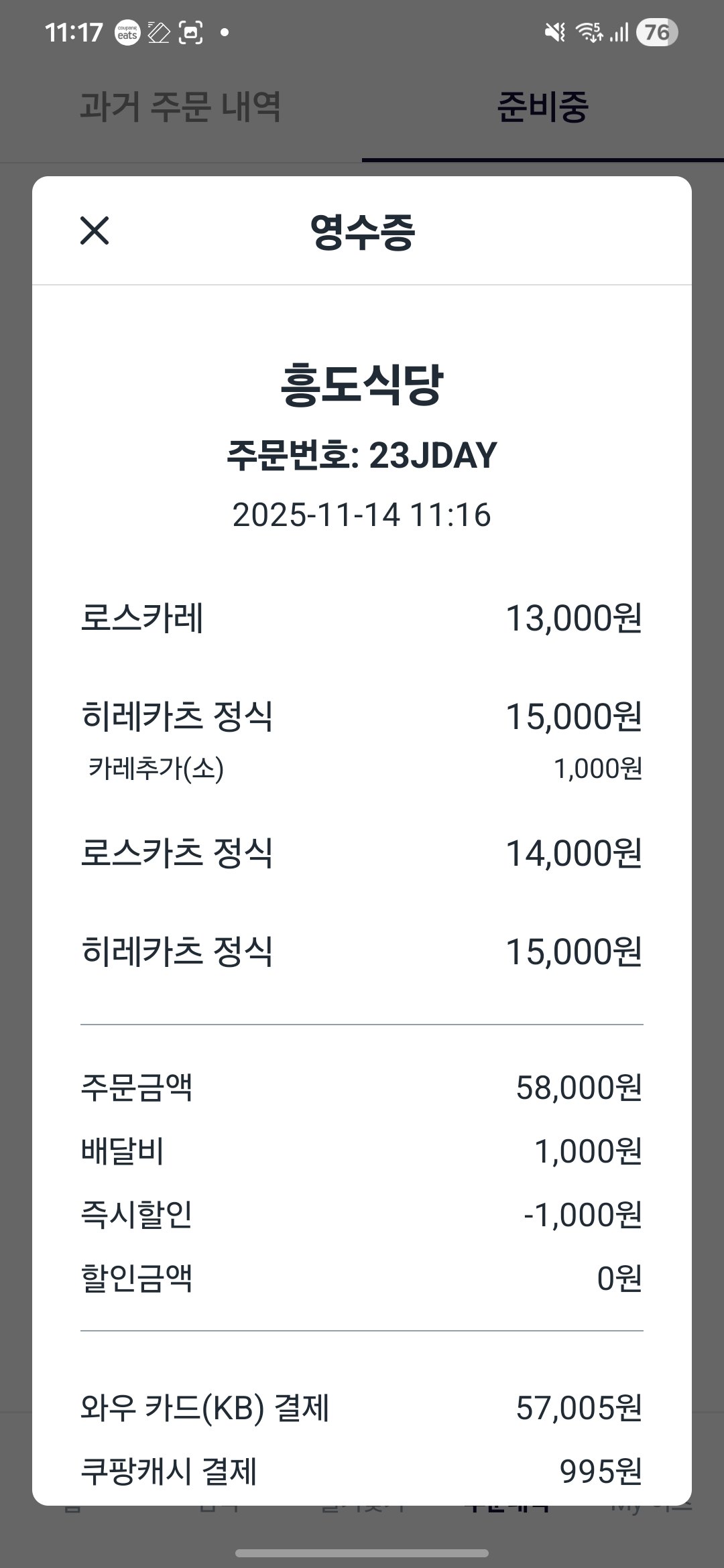
Task: Tap the mute/vibrate sound icon
Action: (554, 31)
